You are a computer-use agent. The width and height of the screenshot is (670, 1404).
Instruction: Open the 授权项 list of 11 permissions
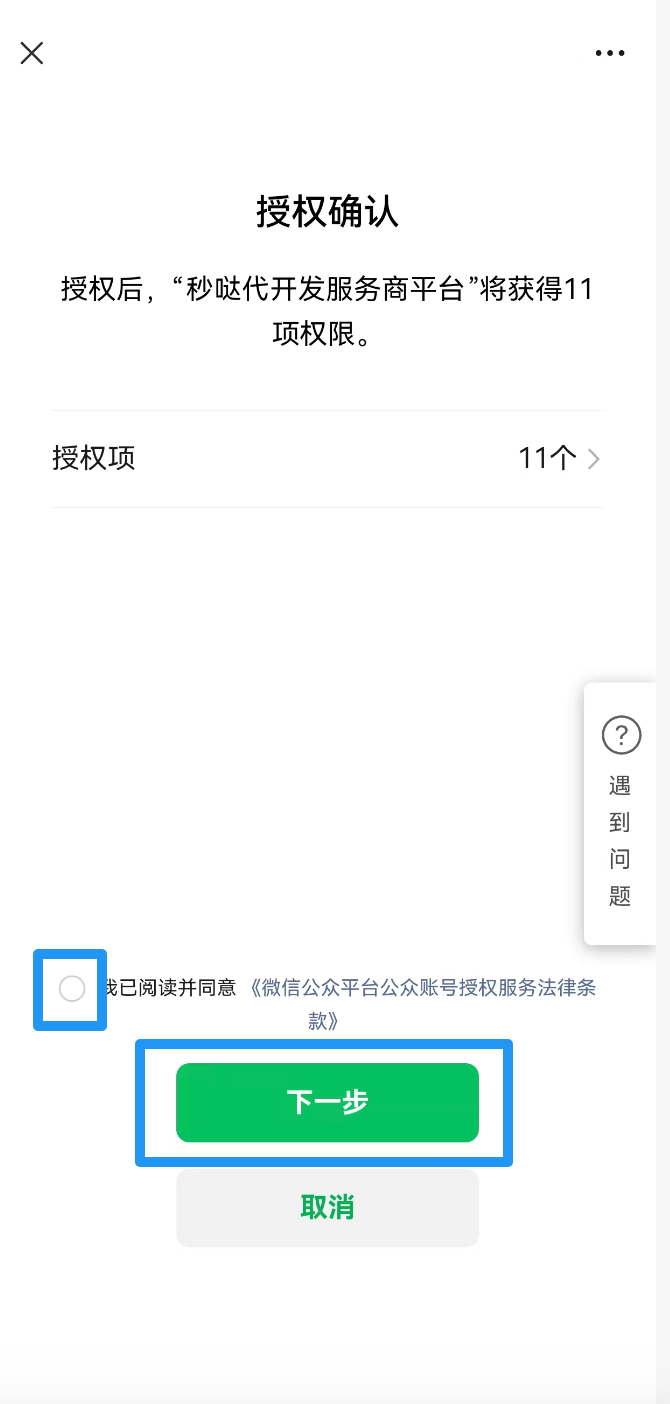tap(327, 459)
